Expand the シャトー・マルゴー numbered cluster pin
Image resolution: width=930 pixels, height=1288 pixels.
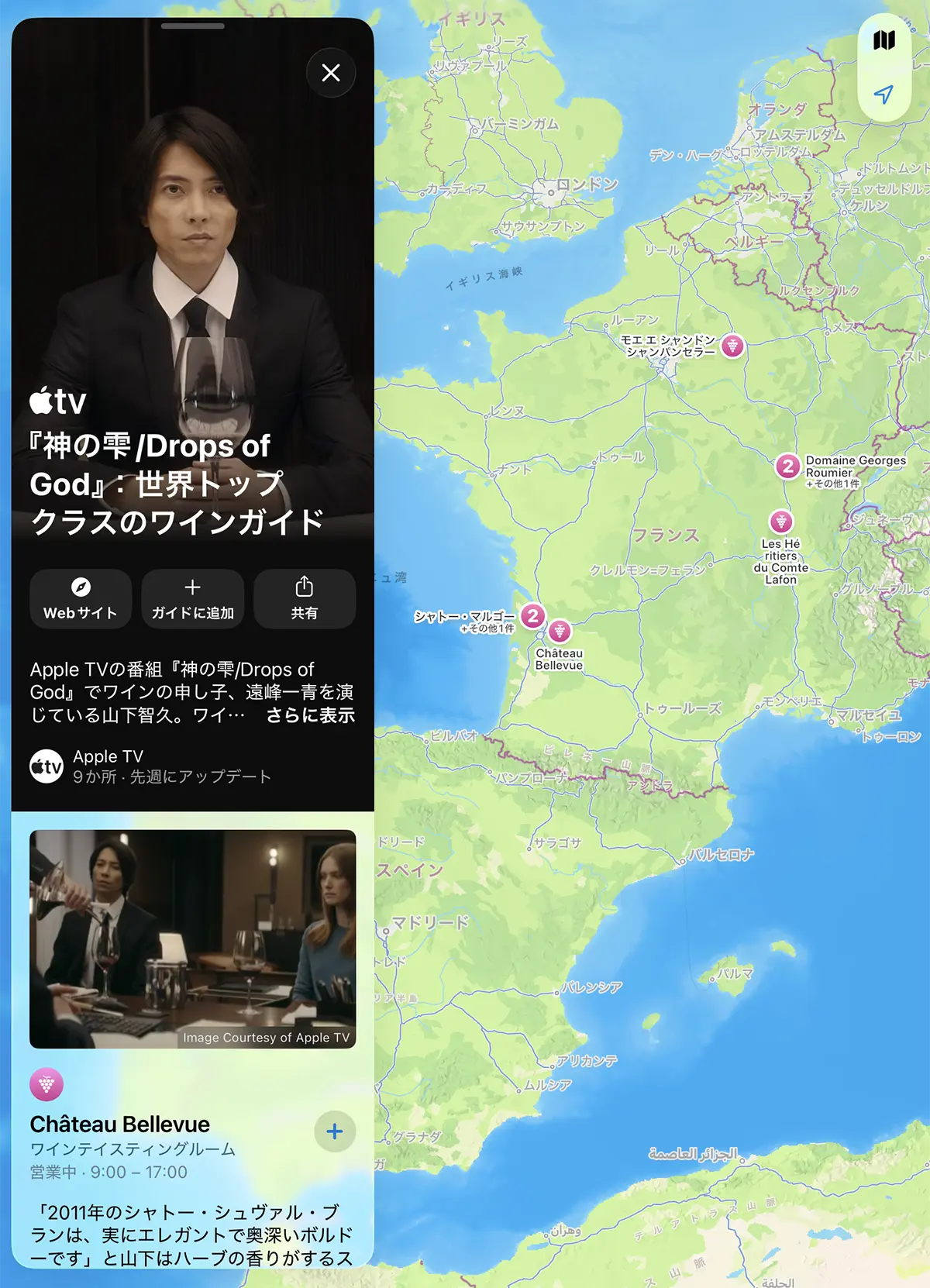click(x=532, y=618)
